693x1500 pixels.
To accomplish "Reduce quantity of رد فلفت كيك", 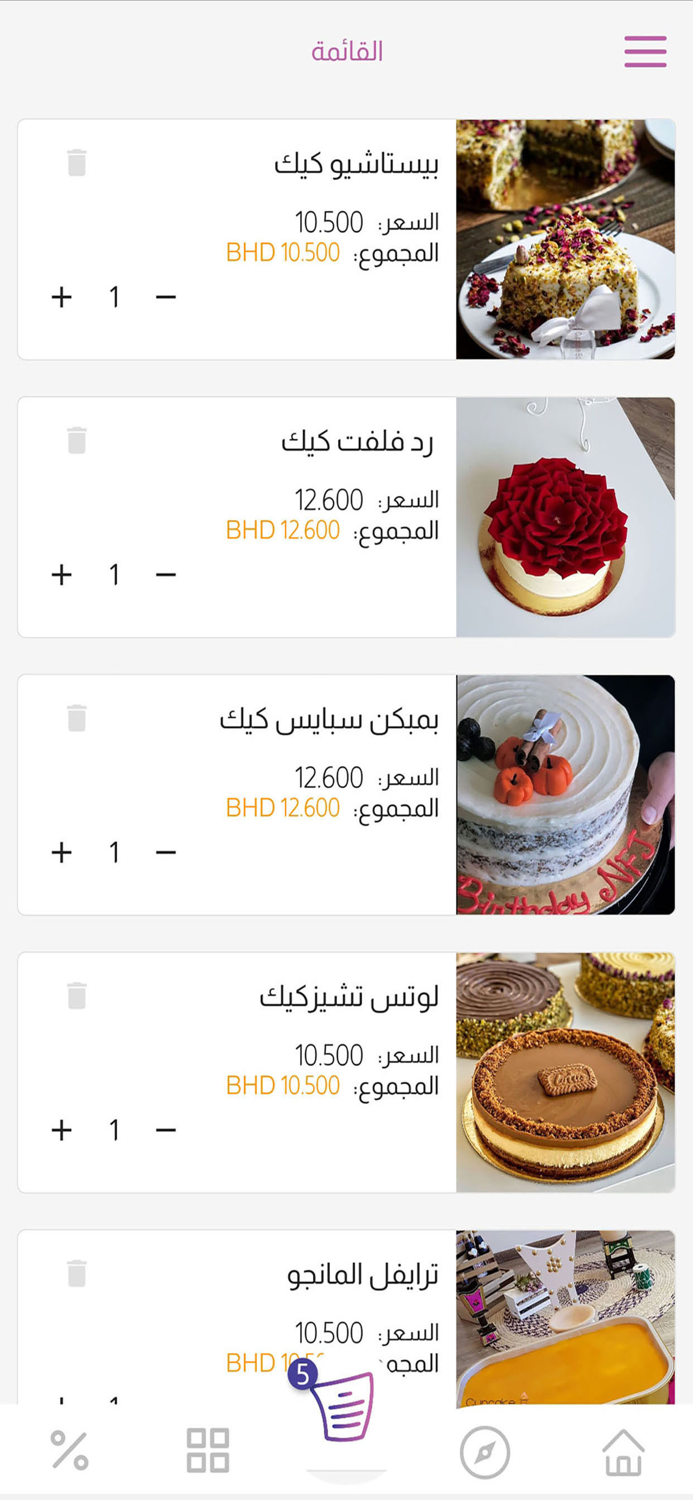I will [x=166, y=574].
